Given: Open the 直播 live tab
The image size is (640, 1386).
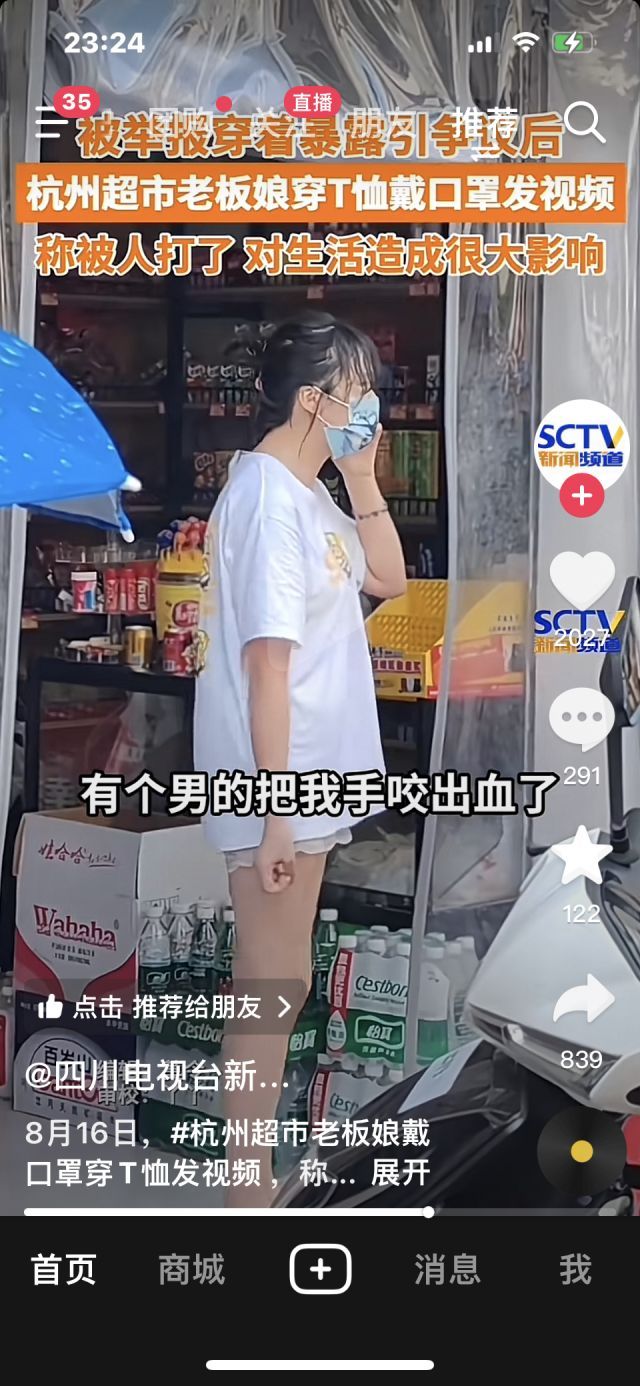Looking at the screenshot, I should coord(312,103).
